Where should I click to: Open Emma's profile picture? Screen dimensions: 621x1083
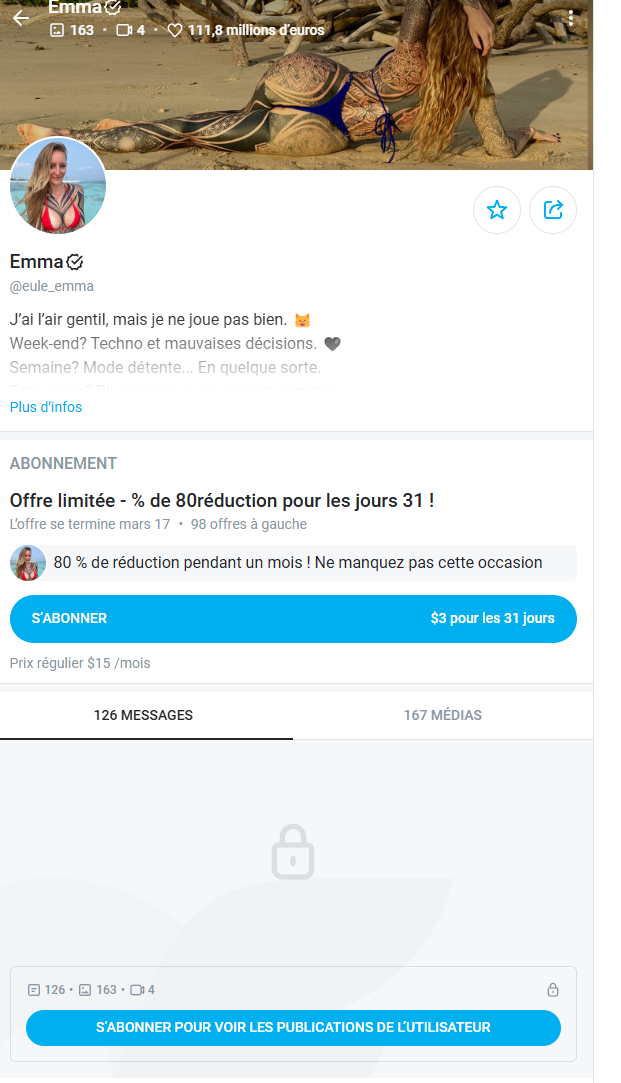(58, 186)
